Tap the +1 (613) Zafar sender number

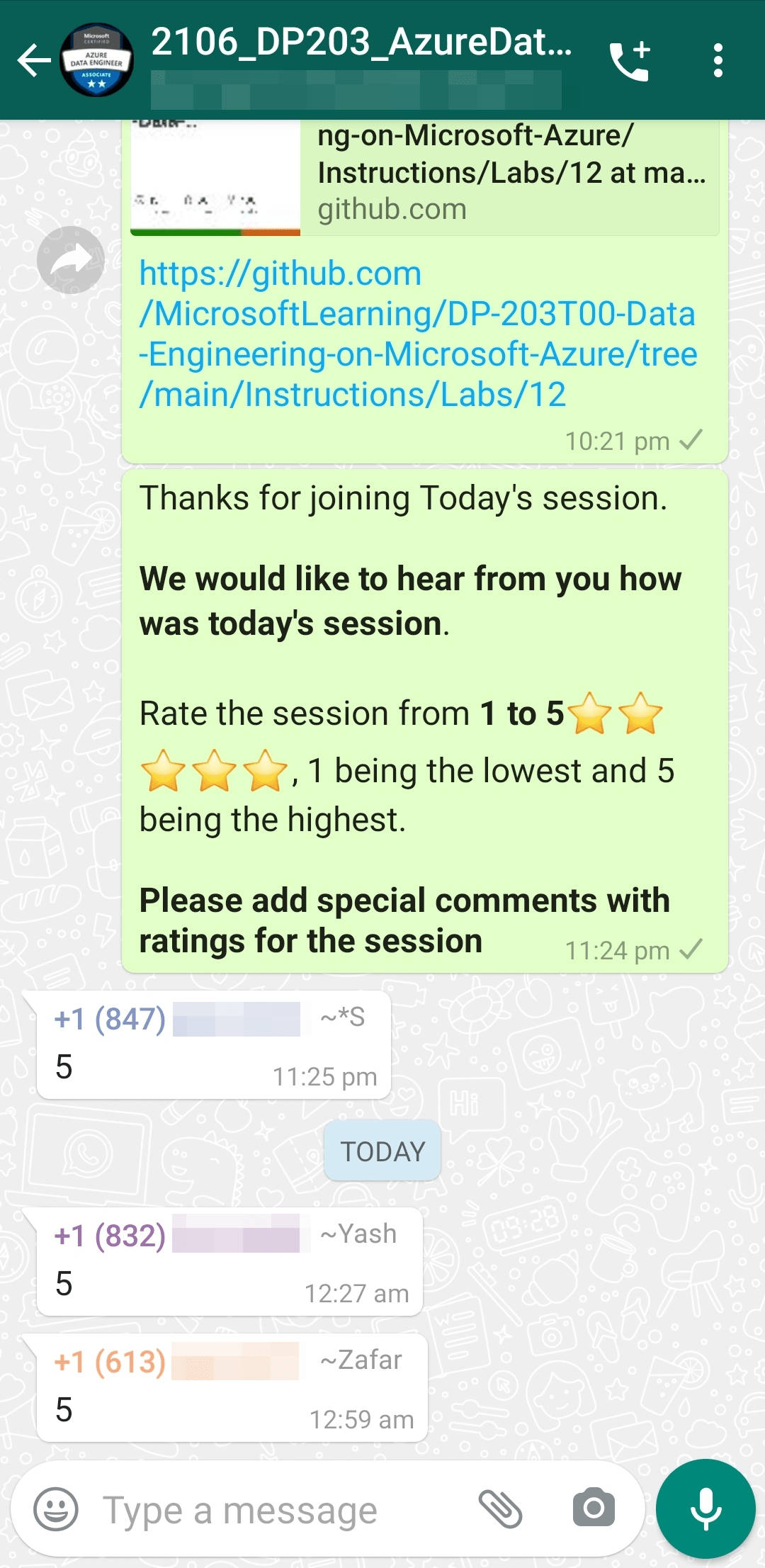click(x=110, y=1362)
